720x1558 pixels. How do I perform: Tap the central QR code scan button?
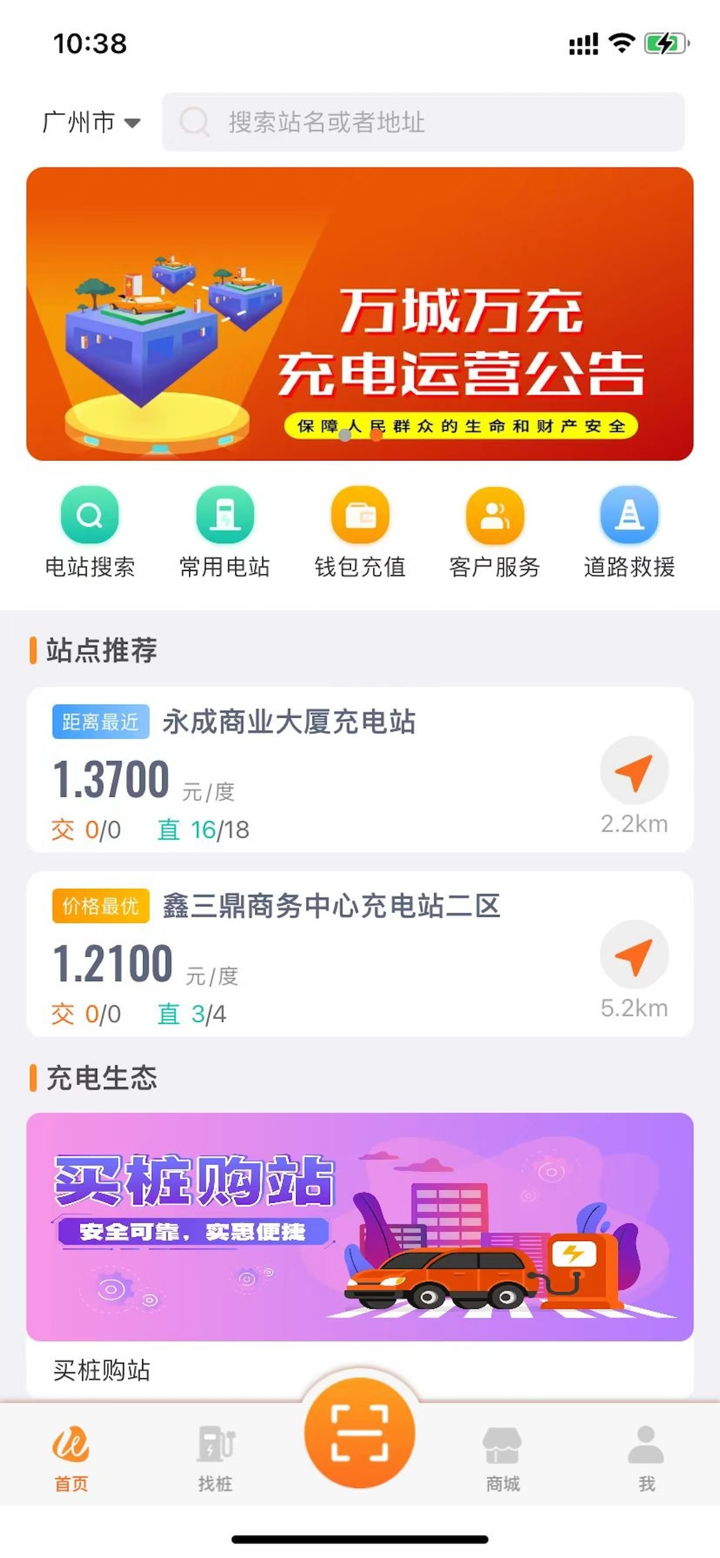click(360, 1433)
